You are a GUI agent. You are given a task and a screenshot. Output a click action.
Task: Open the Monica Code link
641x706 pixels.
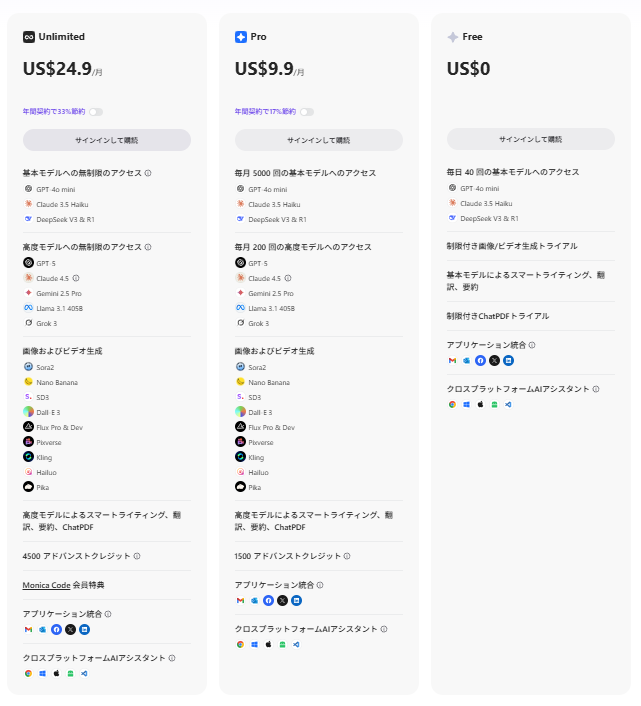46,585
